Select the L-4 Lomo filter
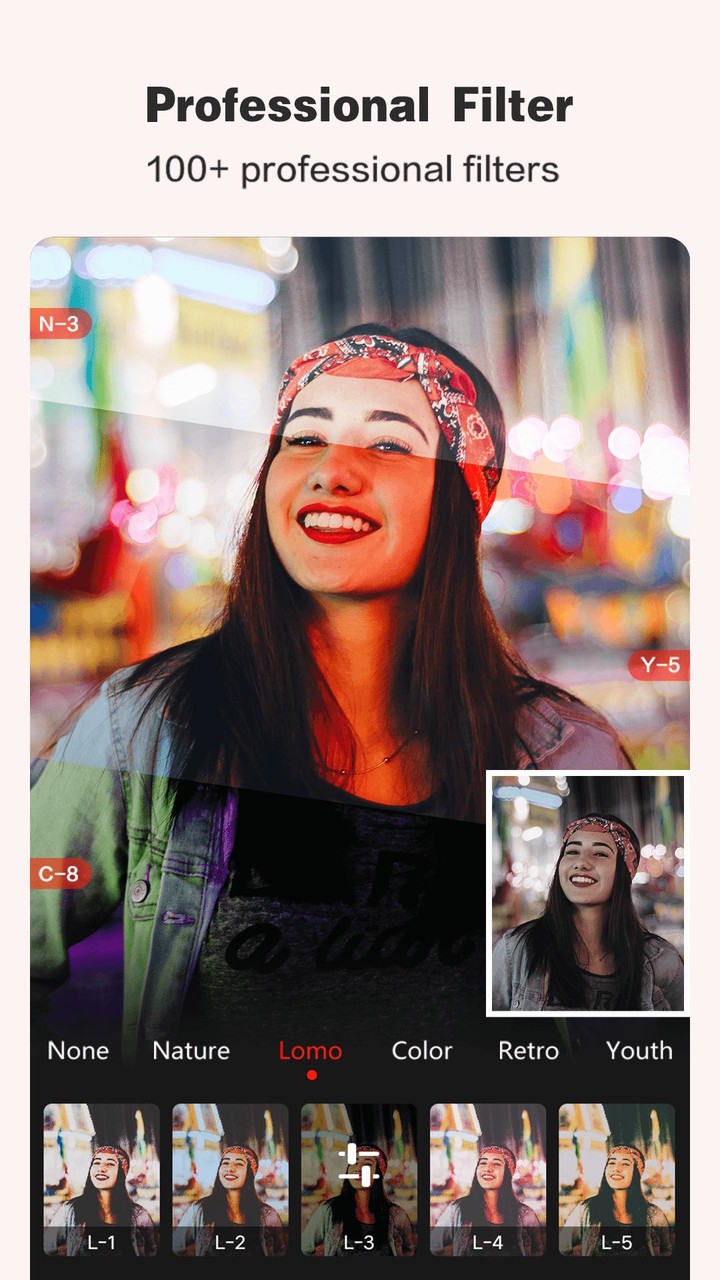720x1280 pixels. click(488, 1178)
